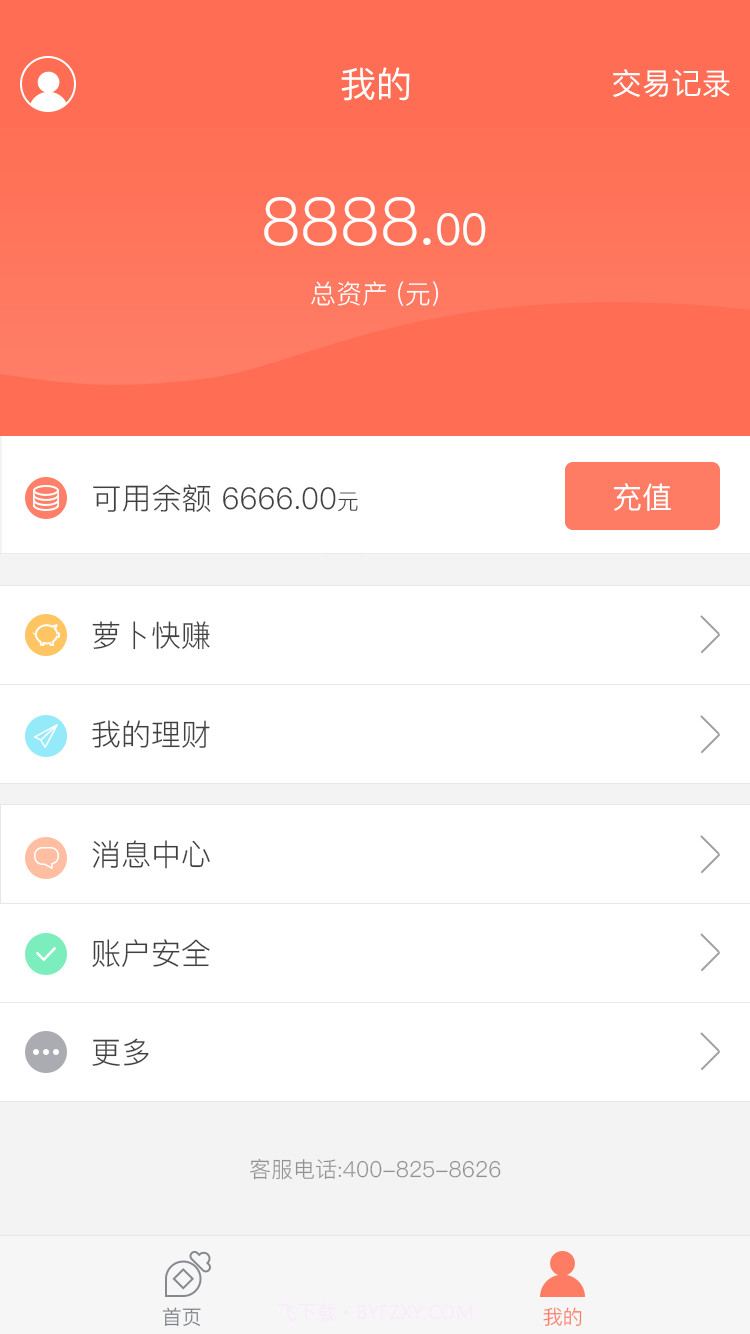Click the 可用余额 6666.00元 text
Screen dimensions: 750x1334
click(x=226, y=497)
